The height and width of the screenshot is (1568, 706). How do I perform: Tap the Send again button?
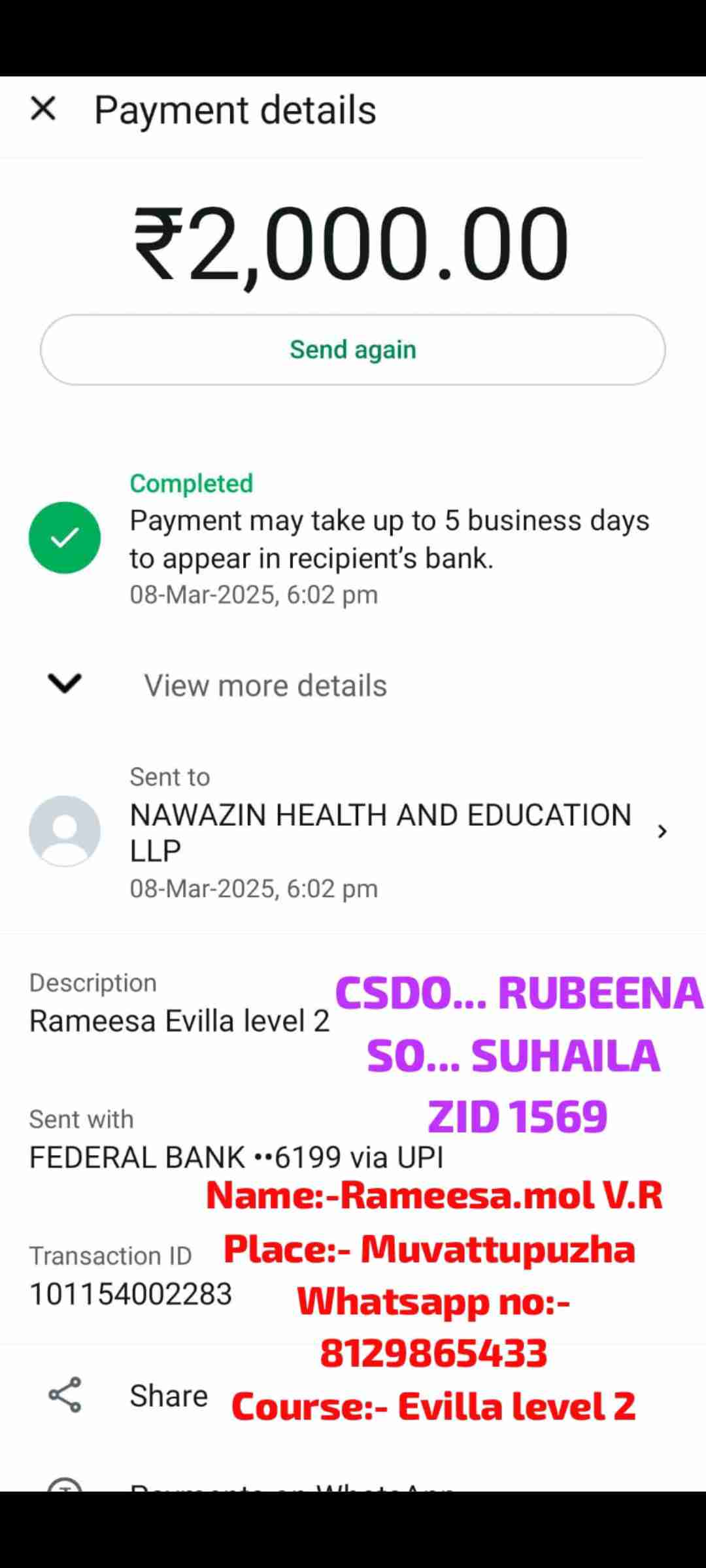(353, 350)
